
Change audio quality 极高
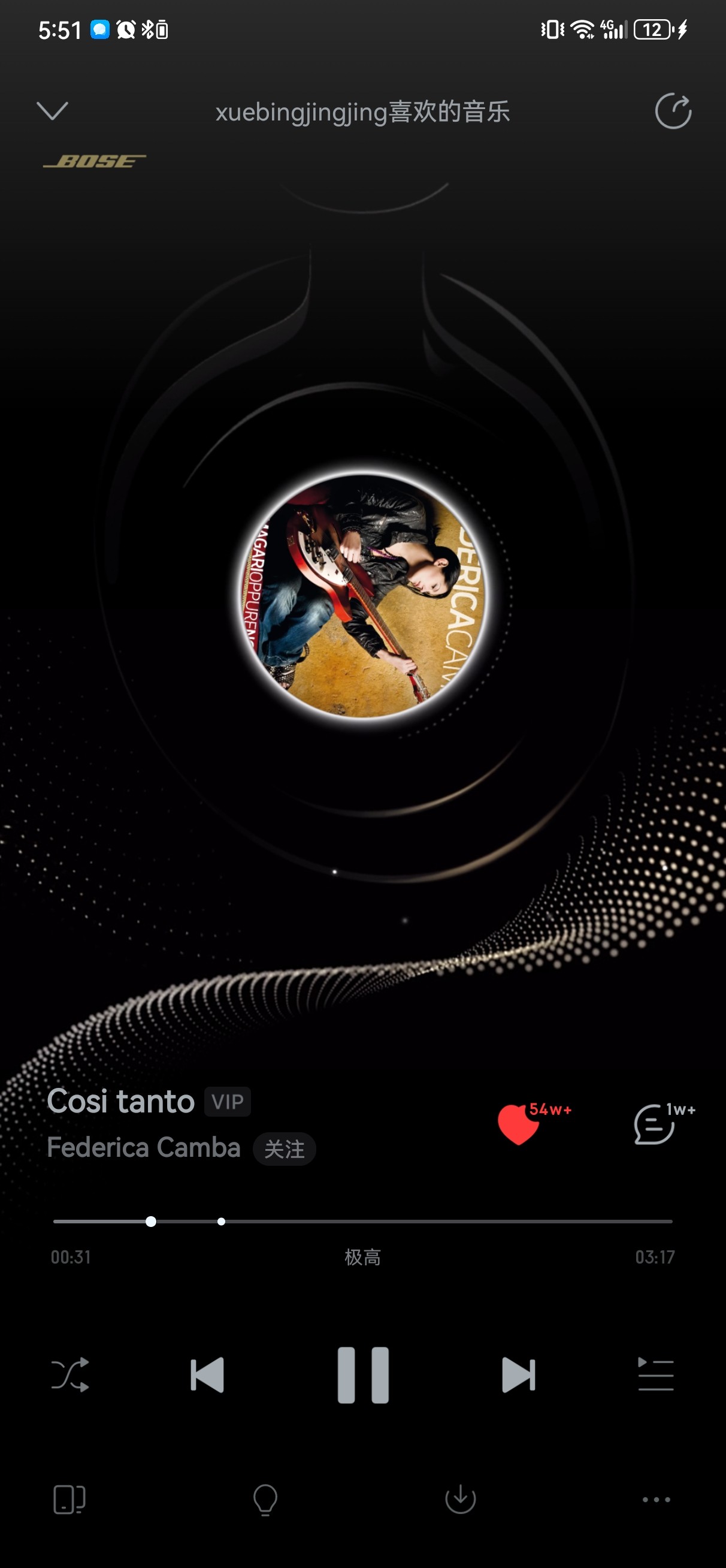click(x=362, y=1257)
